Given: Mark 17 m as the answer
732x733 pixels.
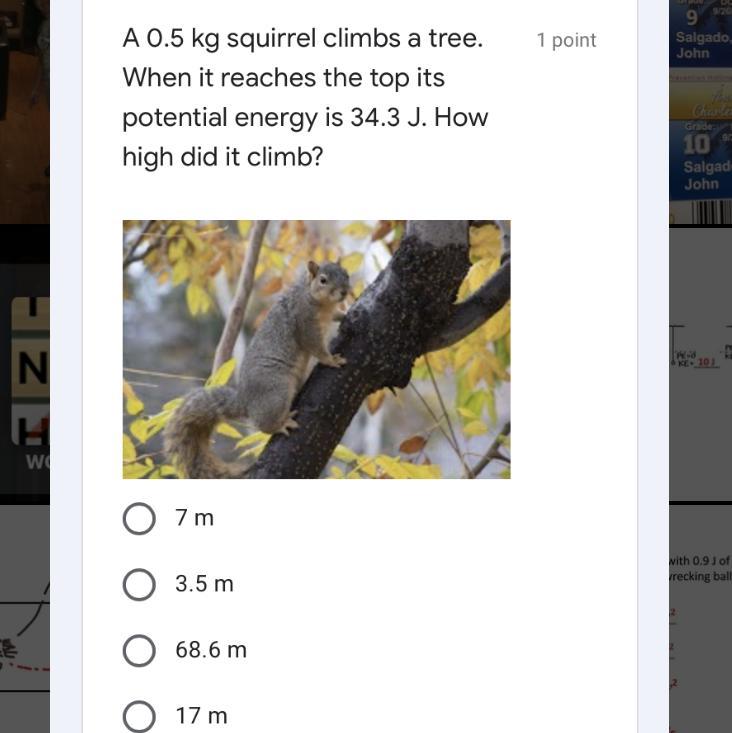Looking at the screenshot, I should click(139, 716).
